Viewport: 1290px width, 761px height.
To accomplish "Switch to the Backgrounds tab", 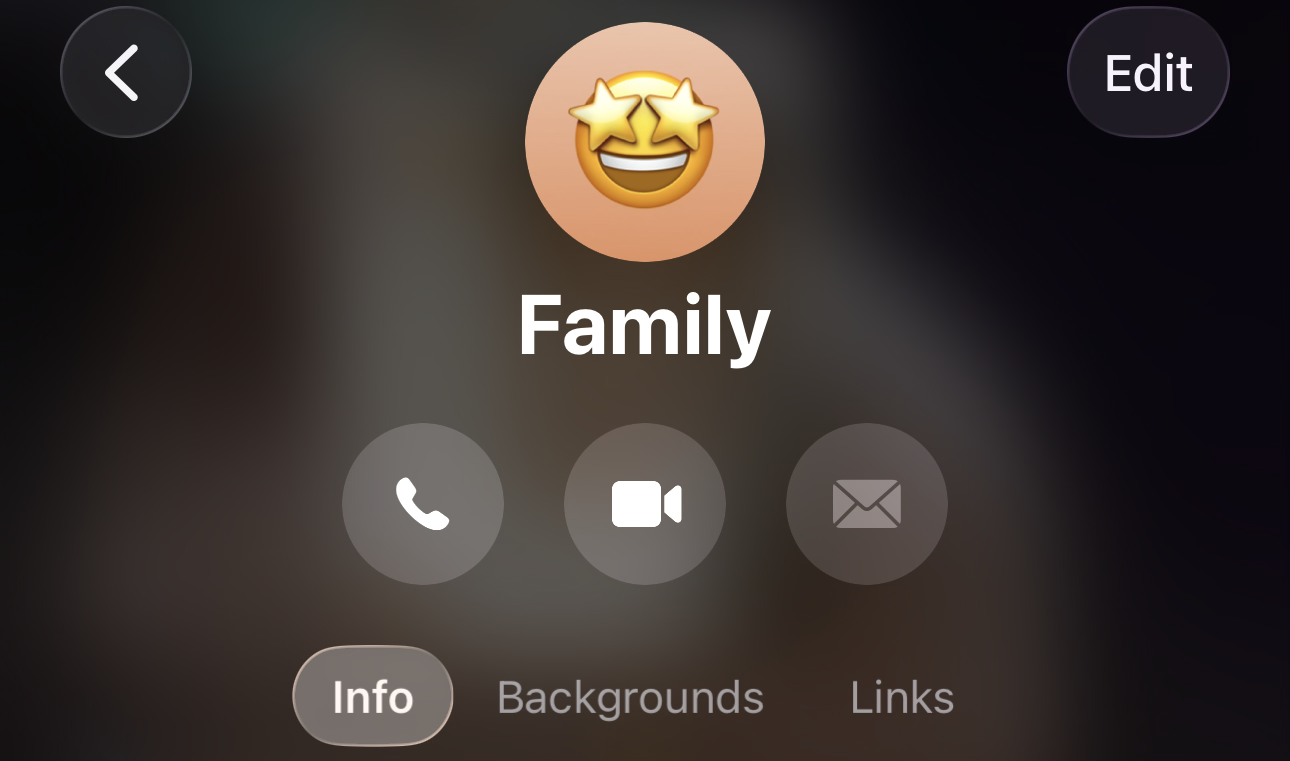I will point(630,697).
